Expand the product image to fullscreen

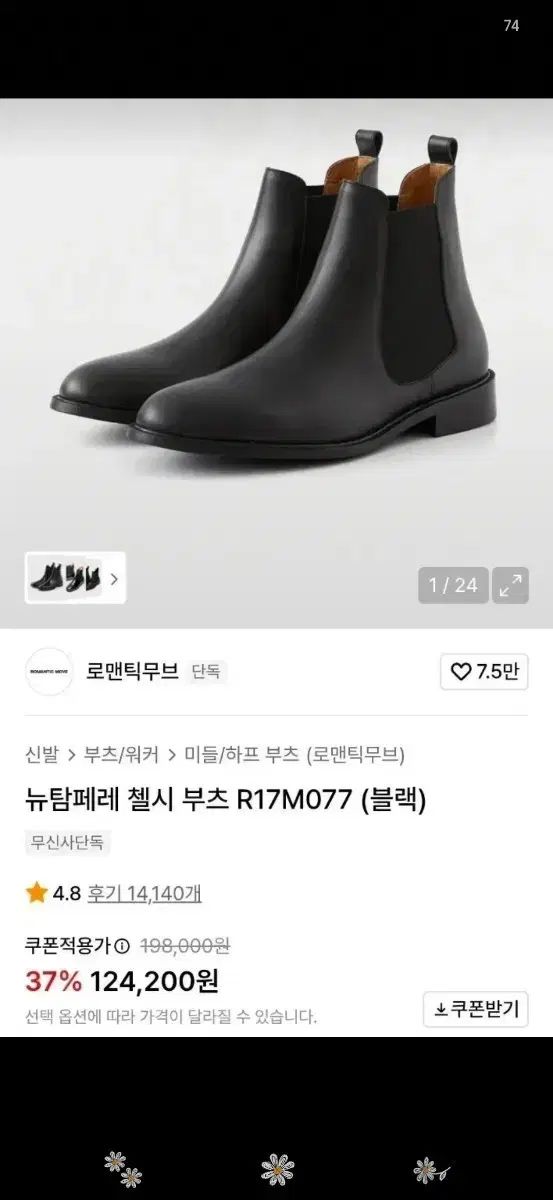(x=512, y=585)
